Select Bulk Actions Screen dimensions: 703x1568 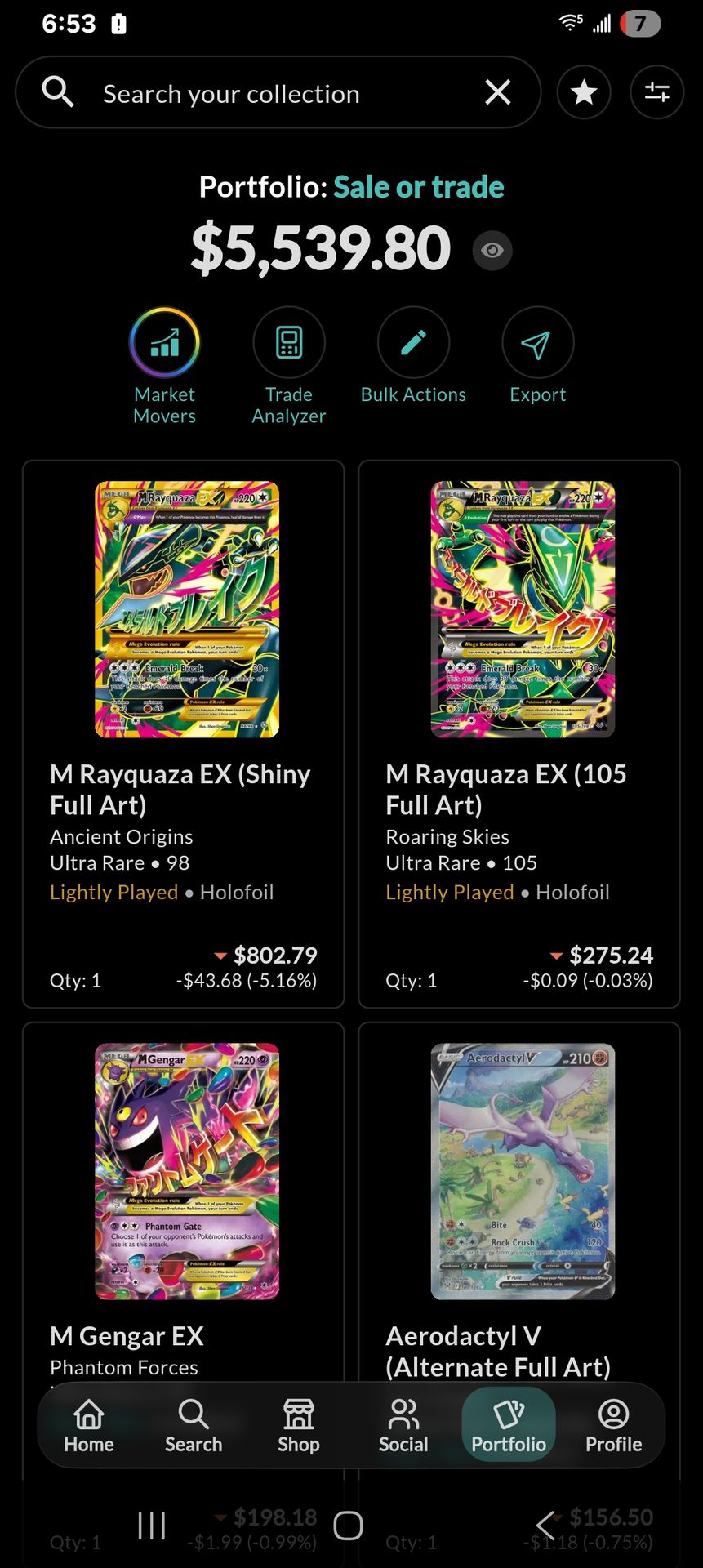point(413,344)
